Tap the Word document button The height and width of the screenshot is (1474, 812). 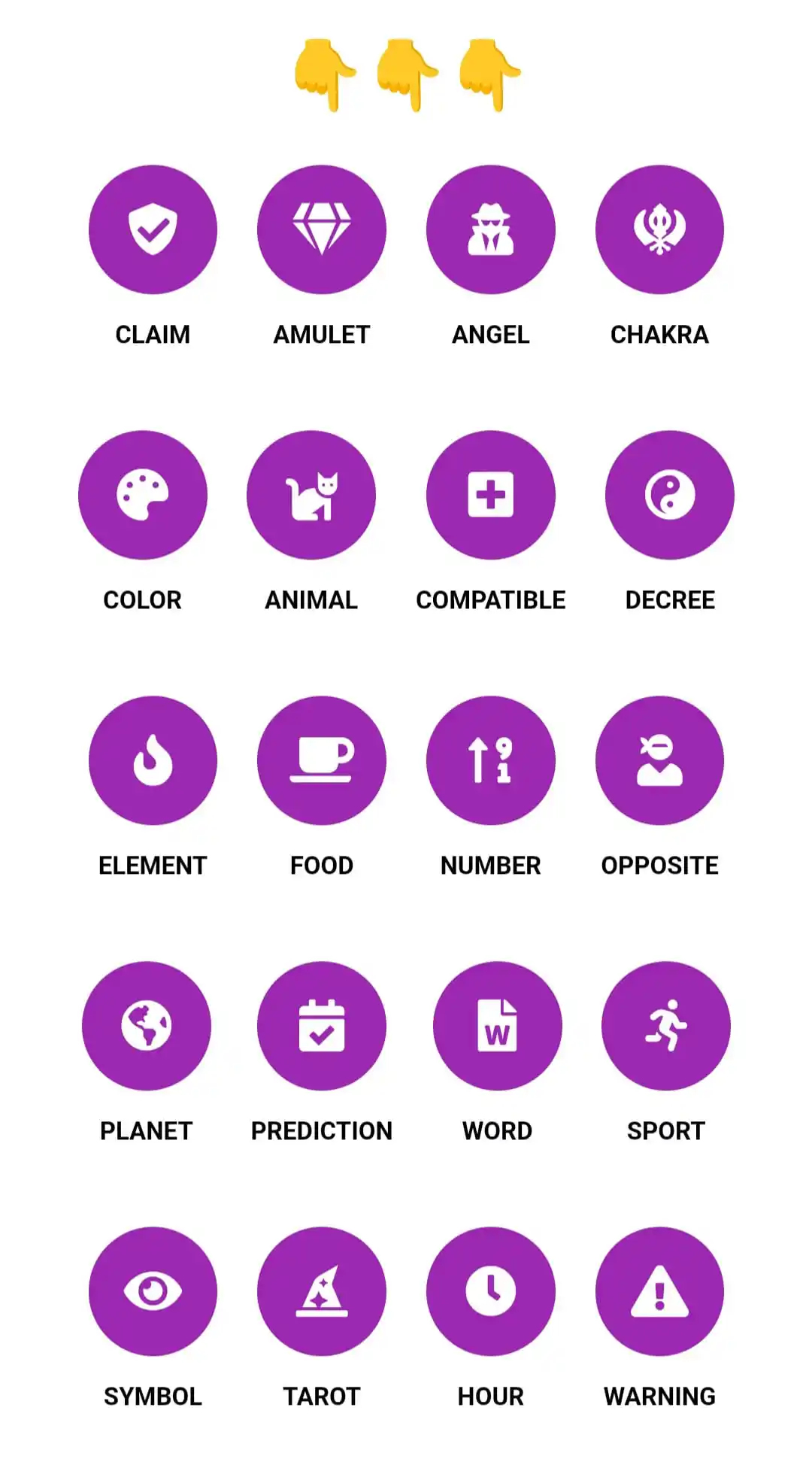pyautogui.click(x=497, y=1026)
